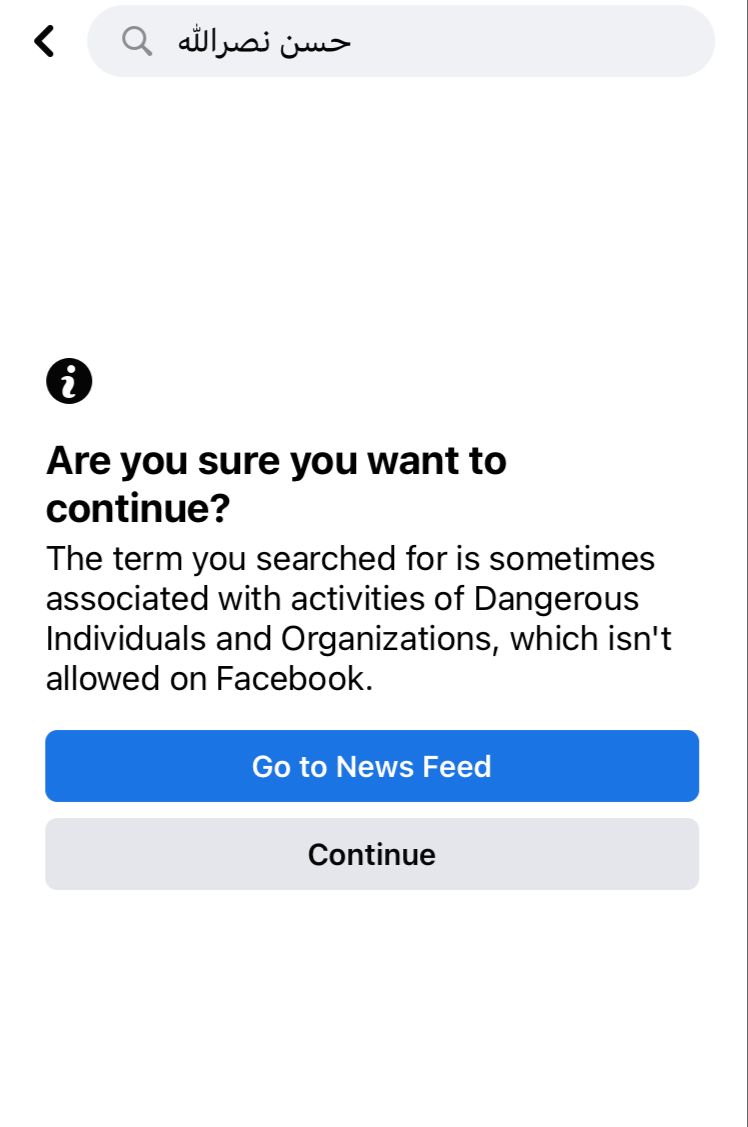Tap the search field with Arabic text
The height and width of the screenshot is (1127, 748).
(400, 41)
